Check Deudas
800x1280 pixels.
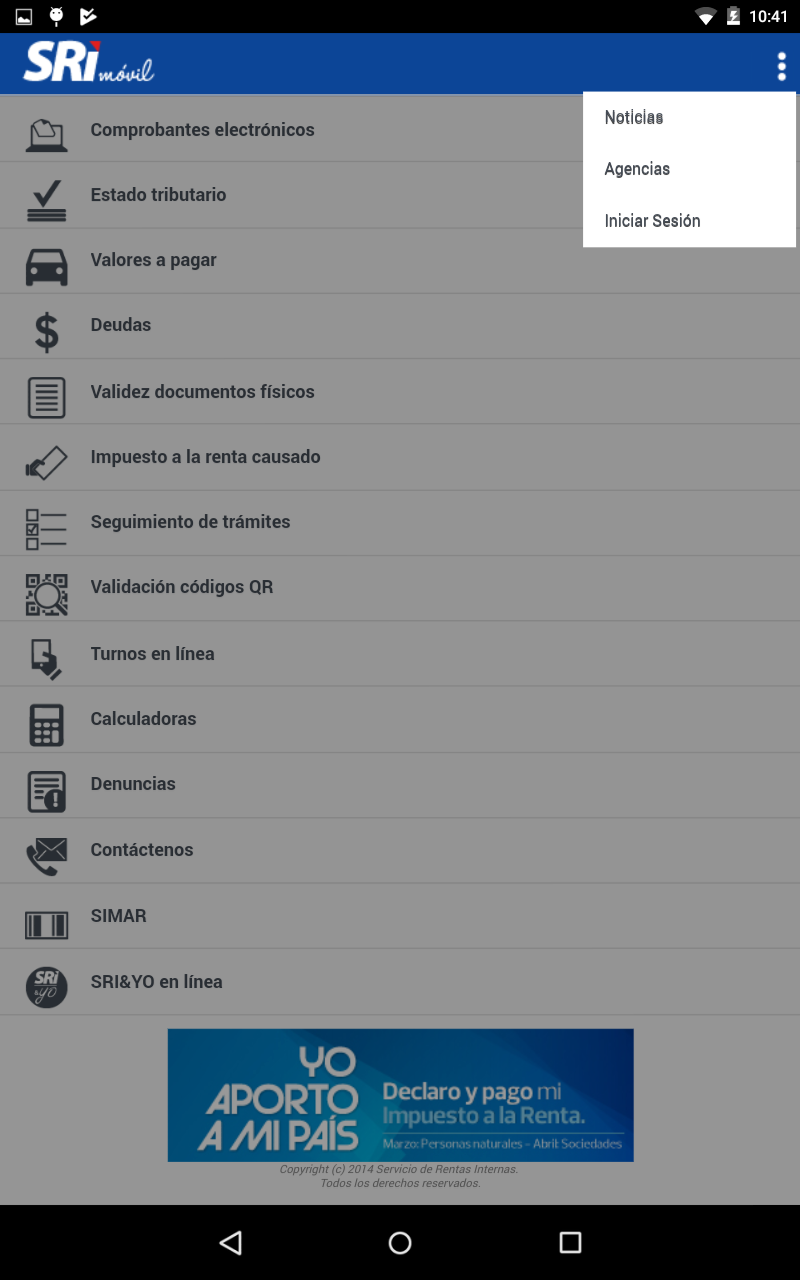point(400,326)
